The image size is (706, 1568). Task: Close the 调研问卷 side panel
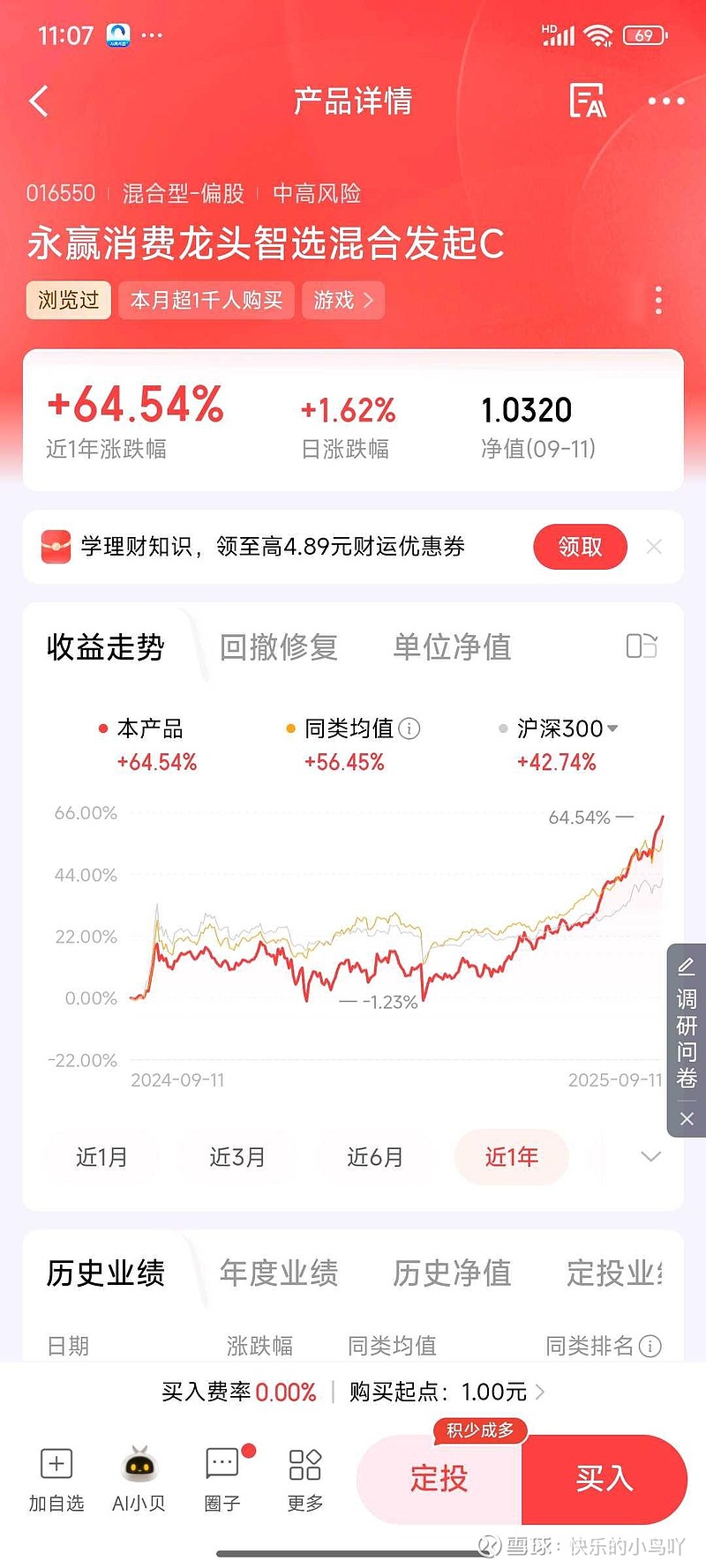(x=687, y=1119)
